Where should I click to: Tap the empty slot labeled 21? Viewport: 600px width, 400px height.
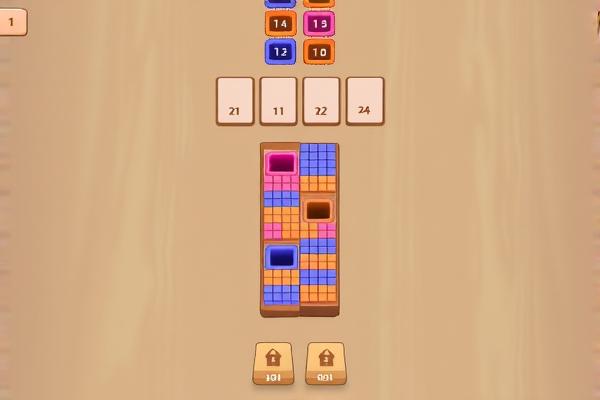coord(235,101)
